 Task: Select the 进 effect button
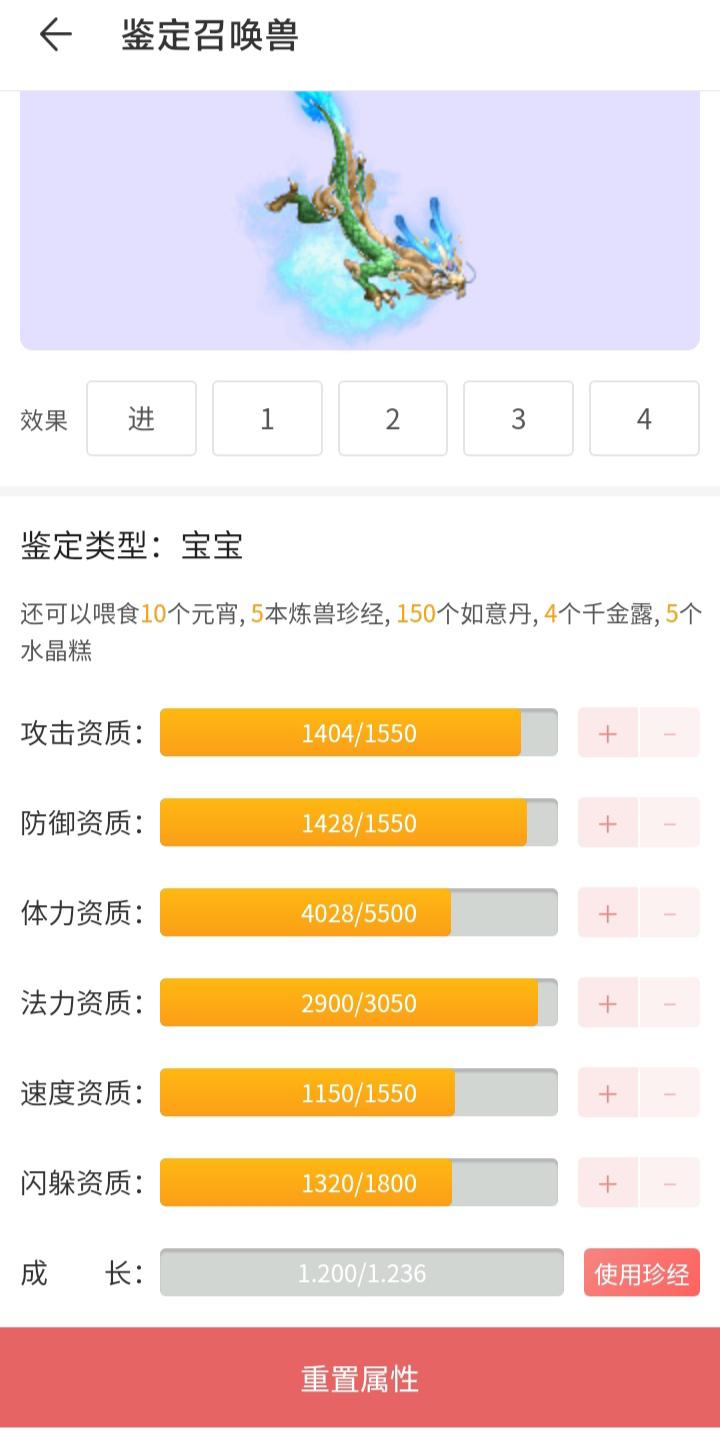point(141,418)
